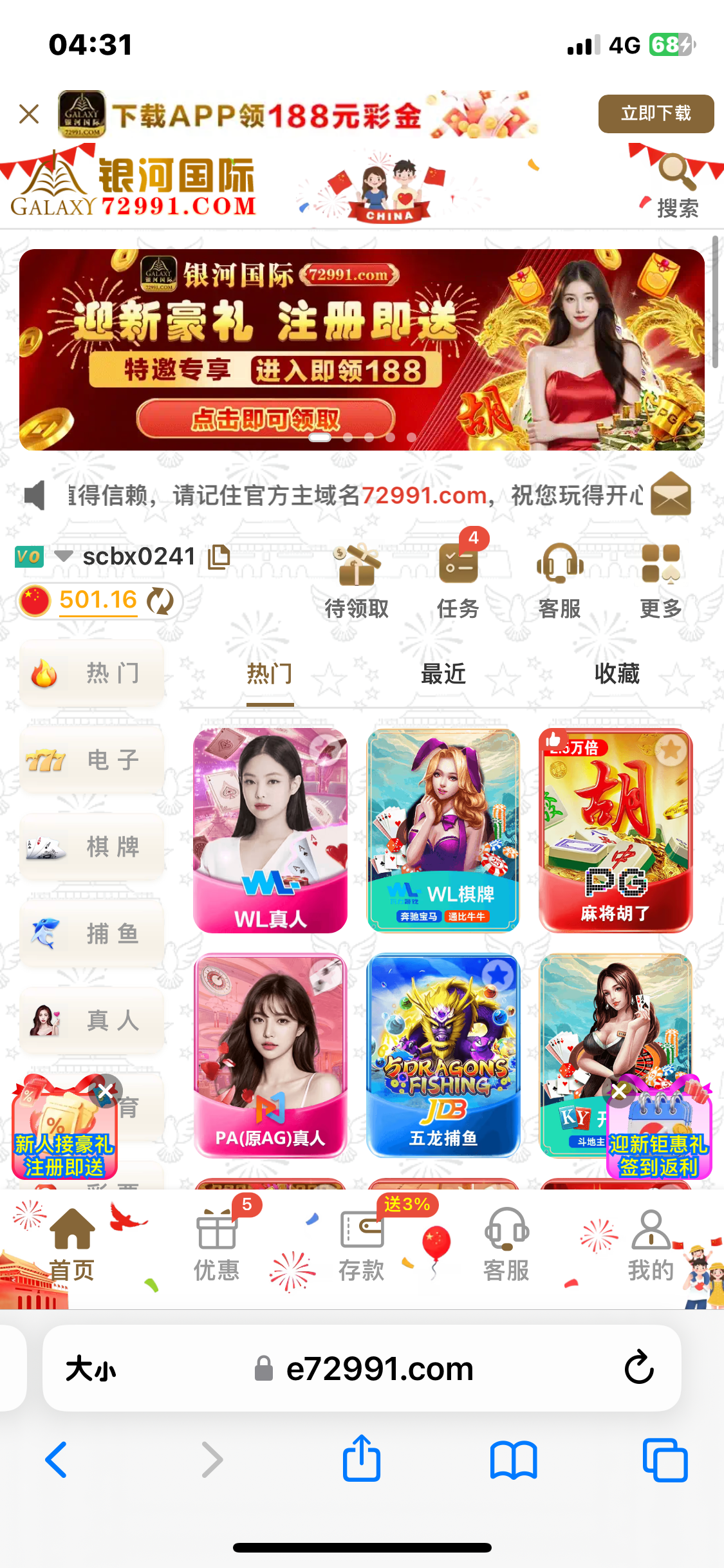Select the 电子 category
This screenshot has height=1568, width=724.
[x=92, y=760]
